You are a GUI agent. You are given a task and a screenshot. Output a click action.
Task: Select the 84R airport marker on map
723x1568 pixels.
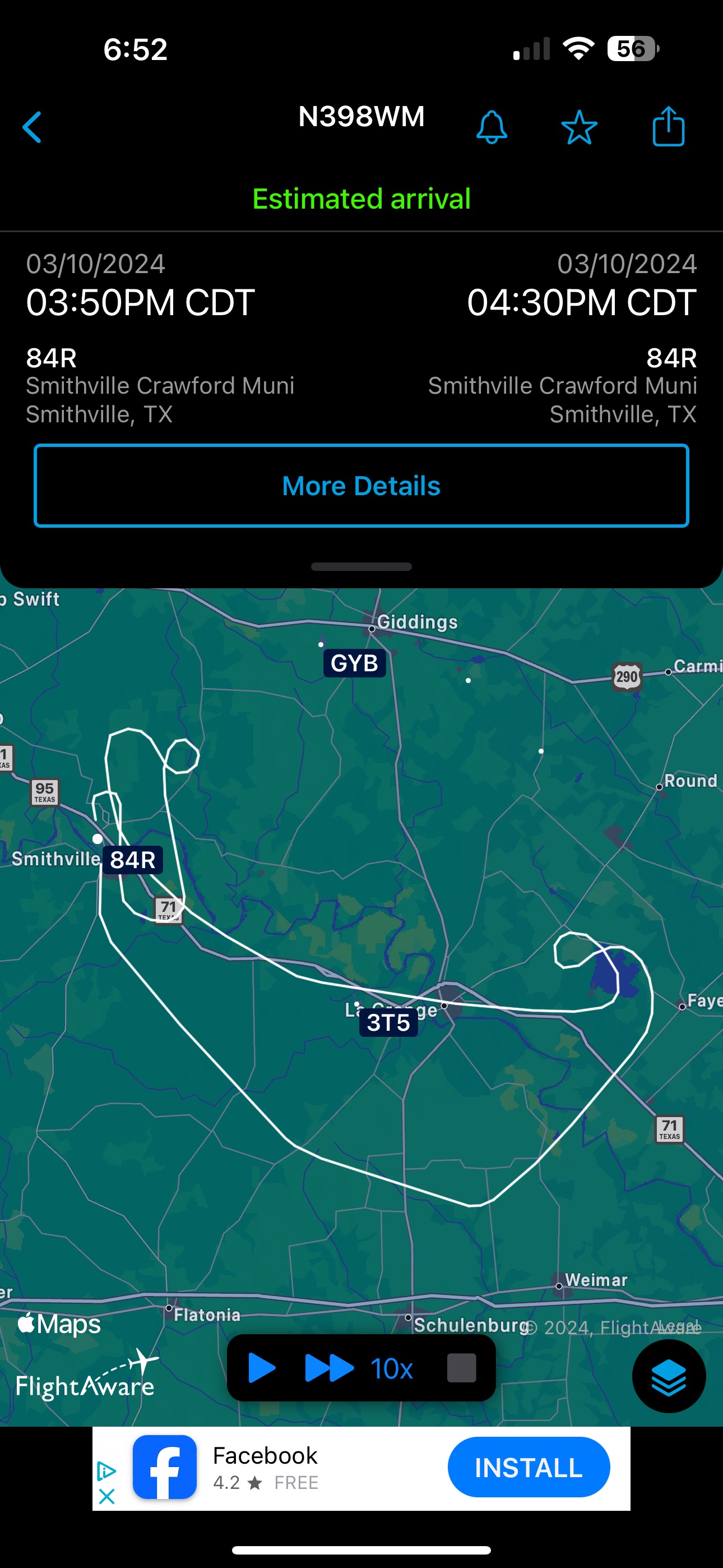[x=133, y=860]
